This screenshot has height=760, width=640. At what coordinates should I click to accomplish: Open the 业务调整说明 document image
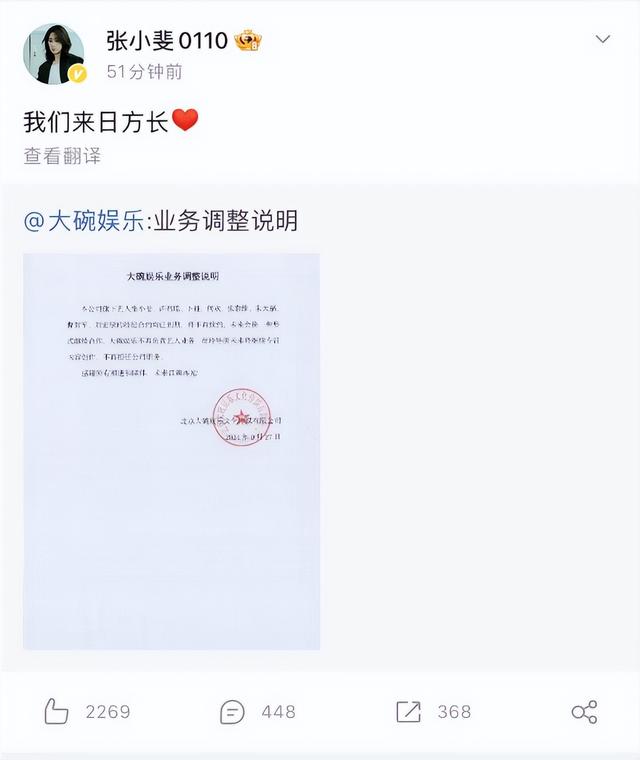pyautogui.click(x=171, y=450)
